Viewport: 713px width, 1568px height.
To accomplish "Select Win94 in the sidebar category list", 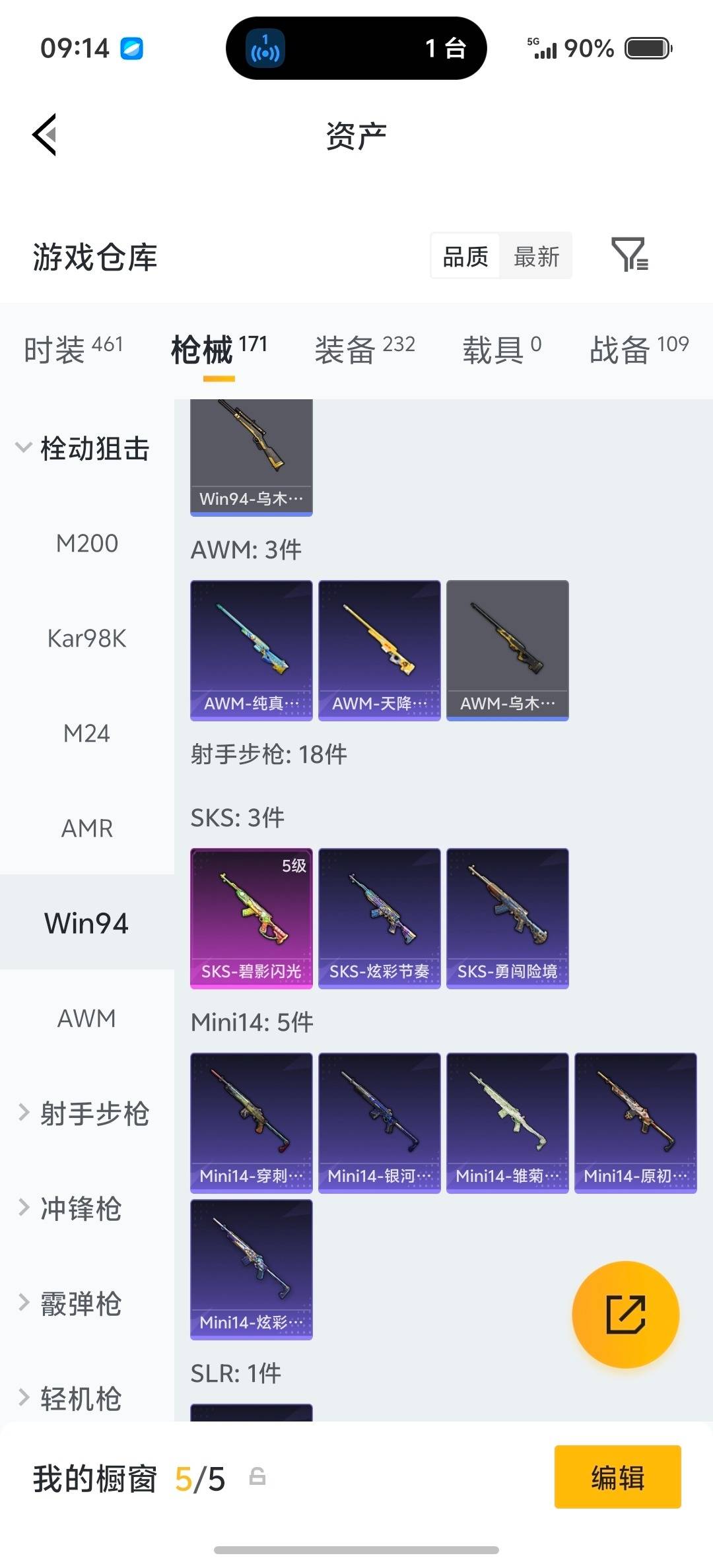I will click(86, 923).
